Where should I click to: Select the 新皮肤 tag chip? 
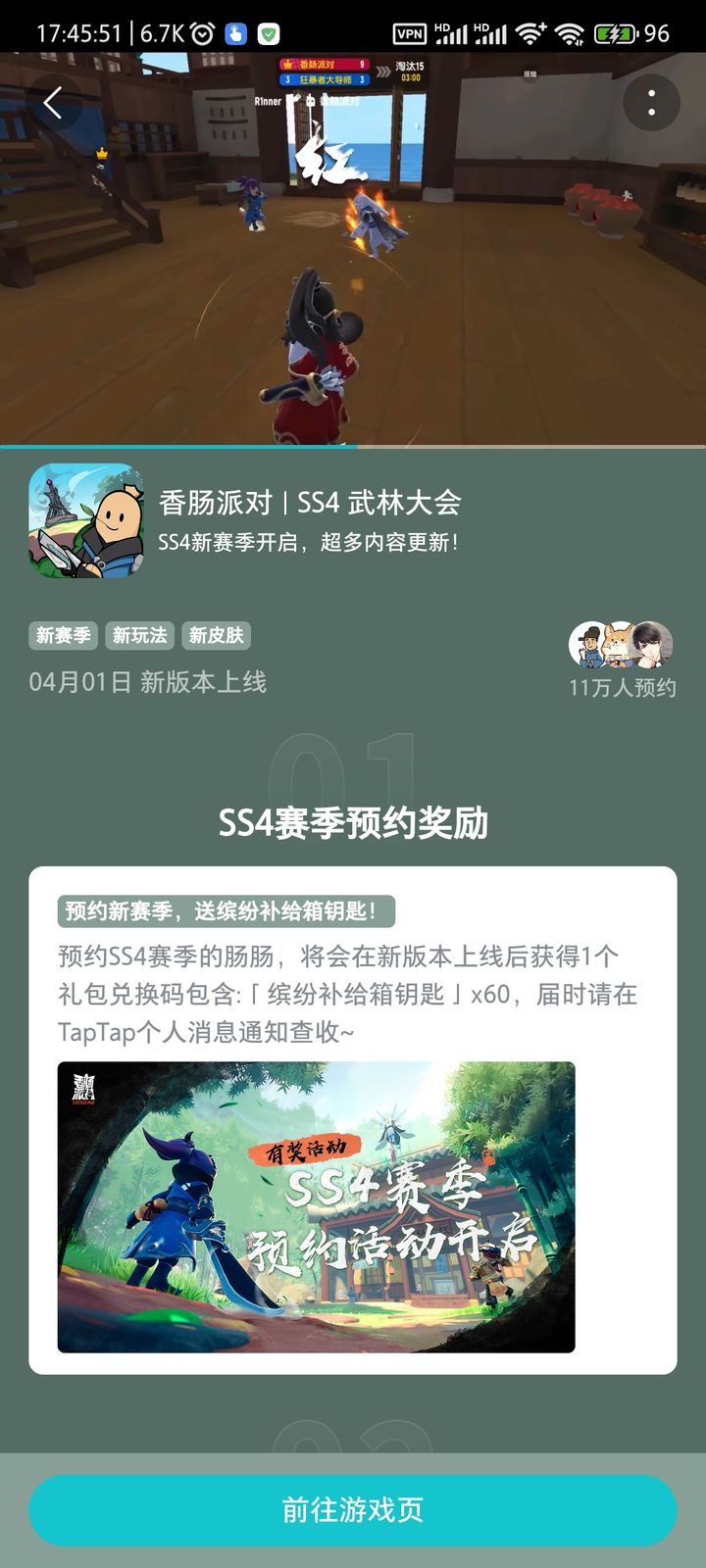(216, 635)
